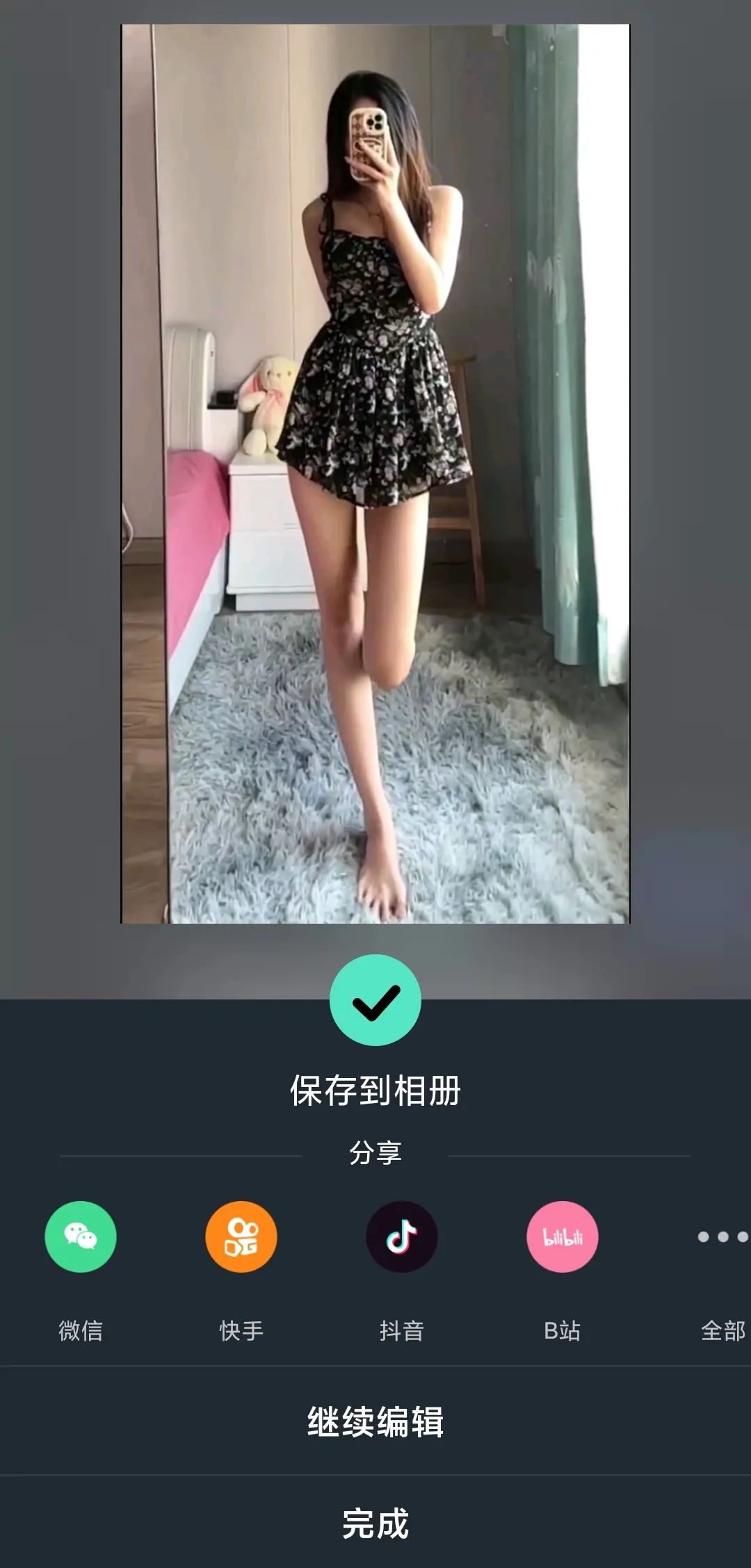Image resolution: width=751 pixels, height=1568 pixels.
Task: Tap 完成 to finish
Action: click(x=375, y=1524)
